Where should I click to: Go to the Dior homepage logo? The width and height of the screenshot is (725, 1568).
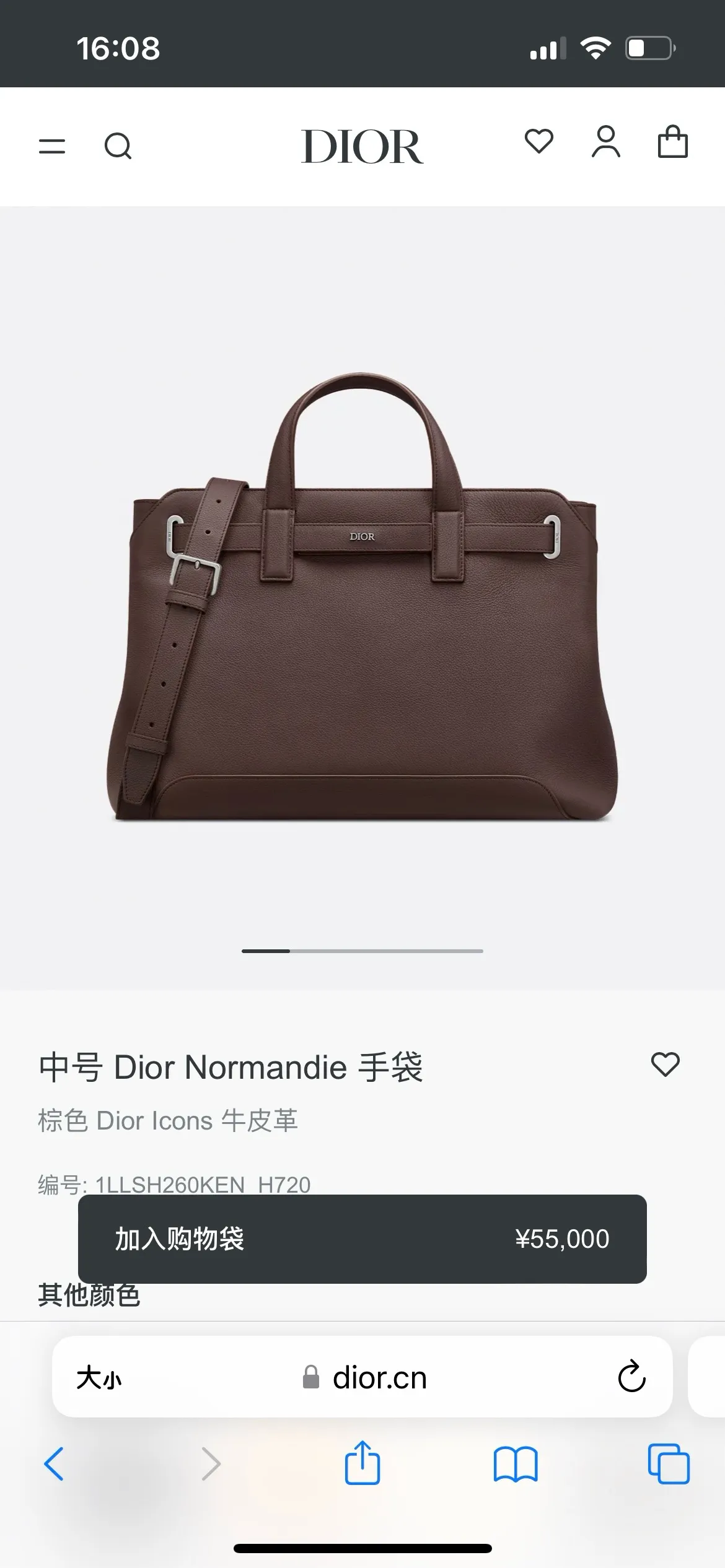(362, 147)
